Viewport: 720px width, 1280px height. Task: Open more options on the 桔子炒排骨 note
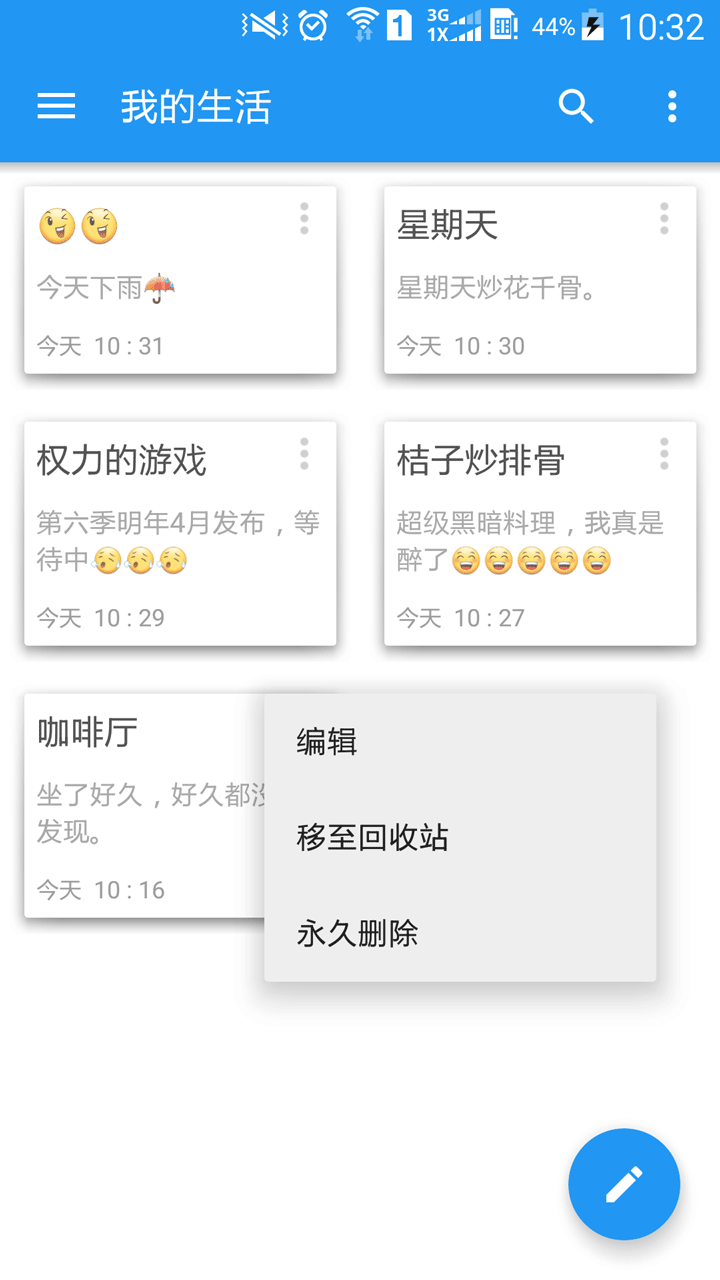[x=664, y=454]
